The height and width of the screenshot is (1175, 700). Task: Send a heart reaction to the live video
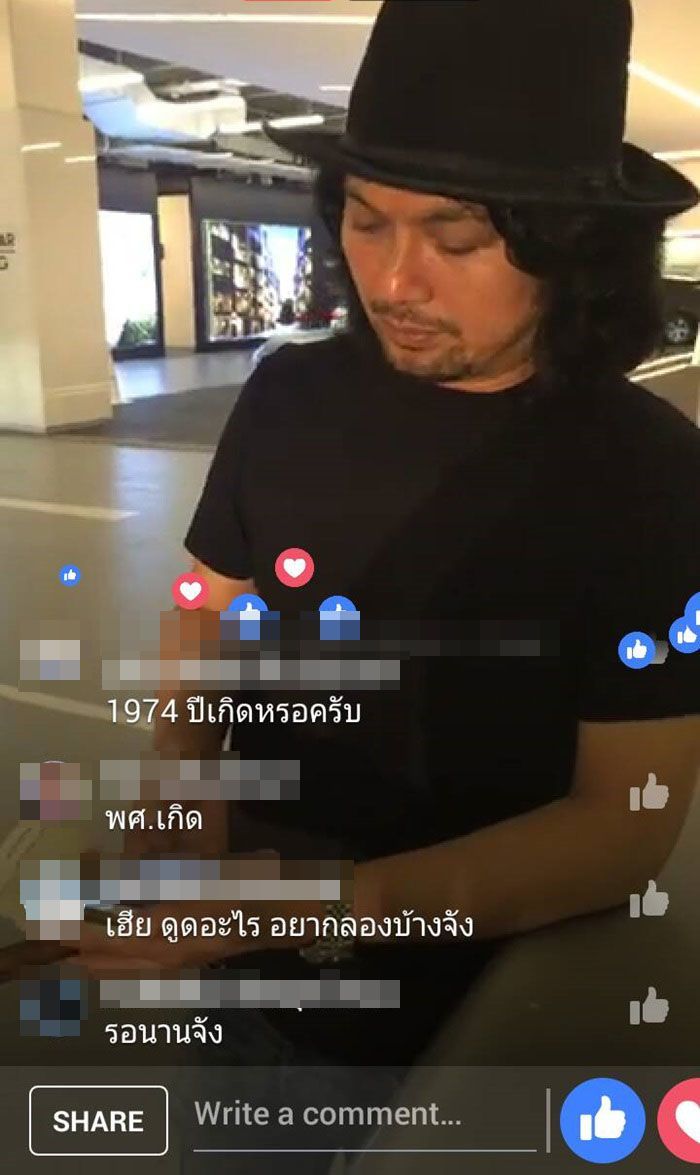[x=682, y=1120]
